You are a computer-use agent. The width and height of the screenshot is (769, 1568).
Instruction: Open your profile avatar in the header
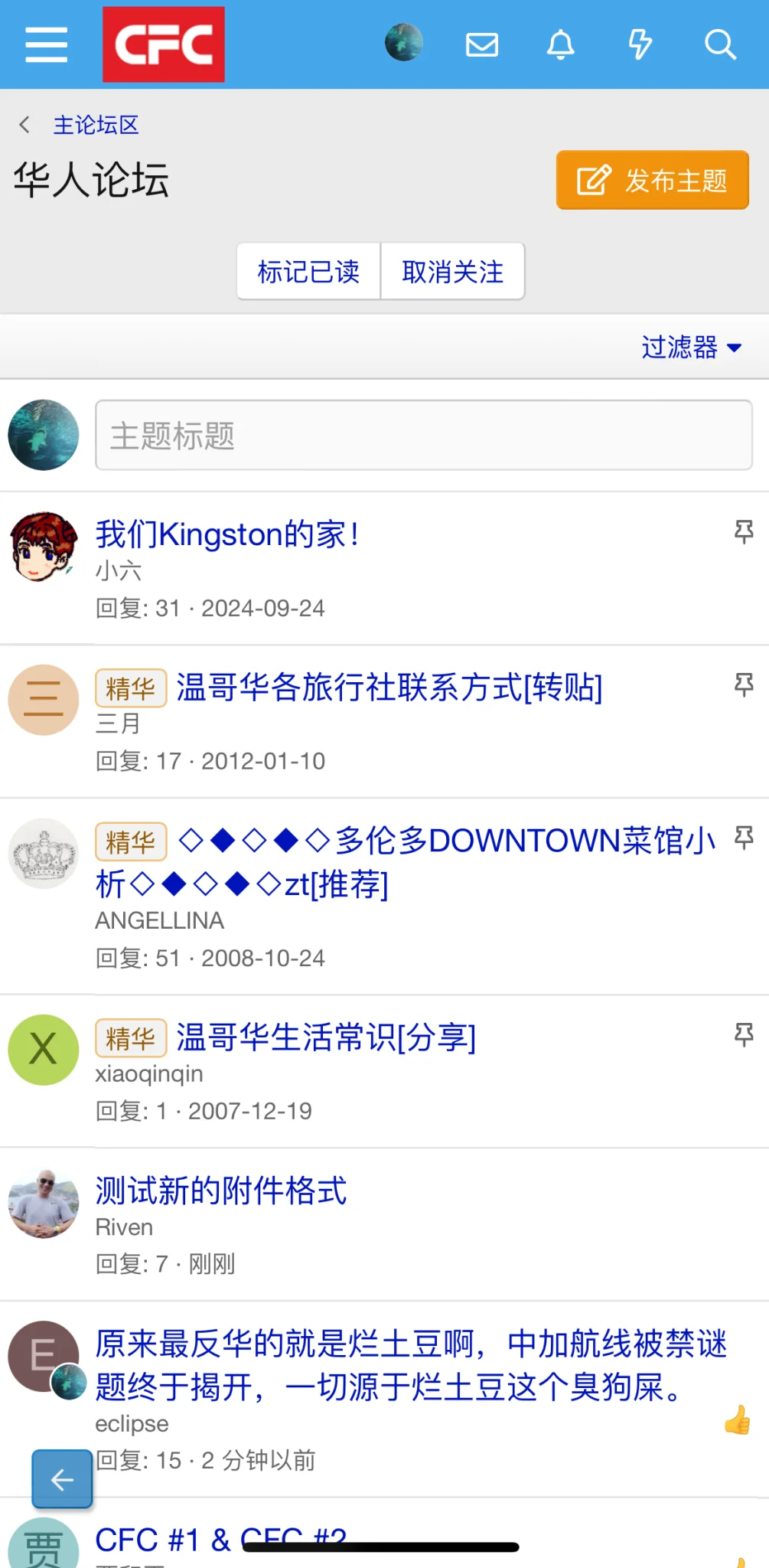point(403,43)
